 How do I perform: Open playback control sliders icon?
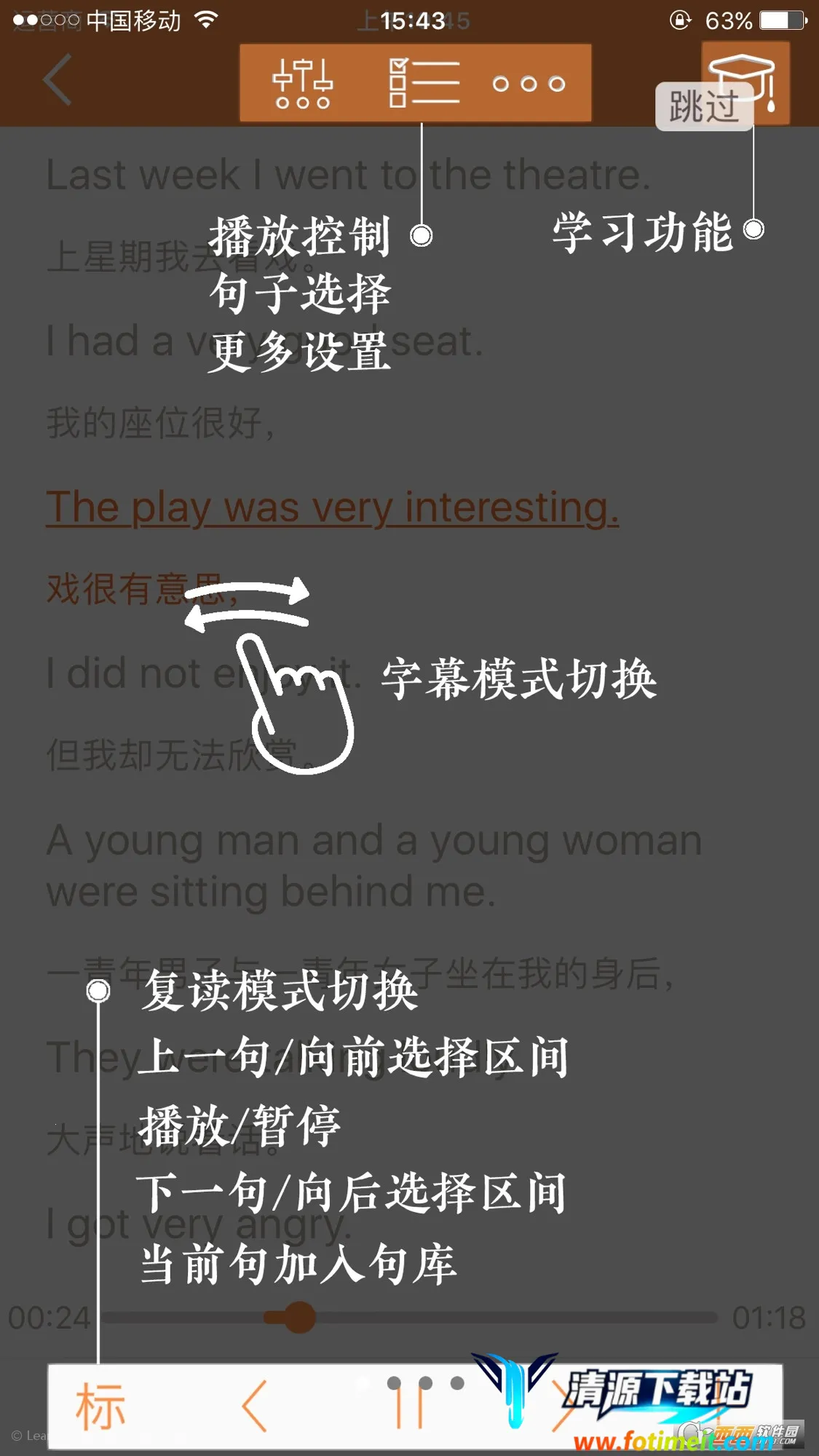pyautogui.click(x=302, y=83)
